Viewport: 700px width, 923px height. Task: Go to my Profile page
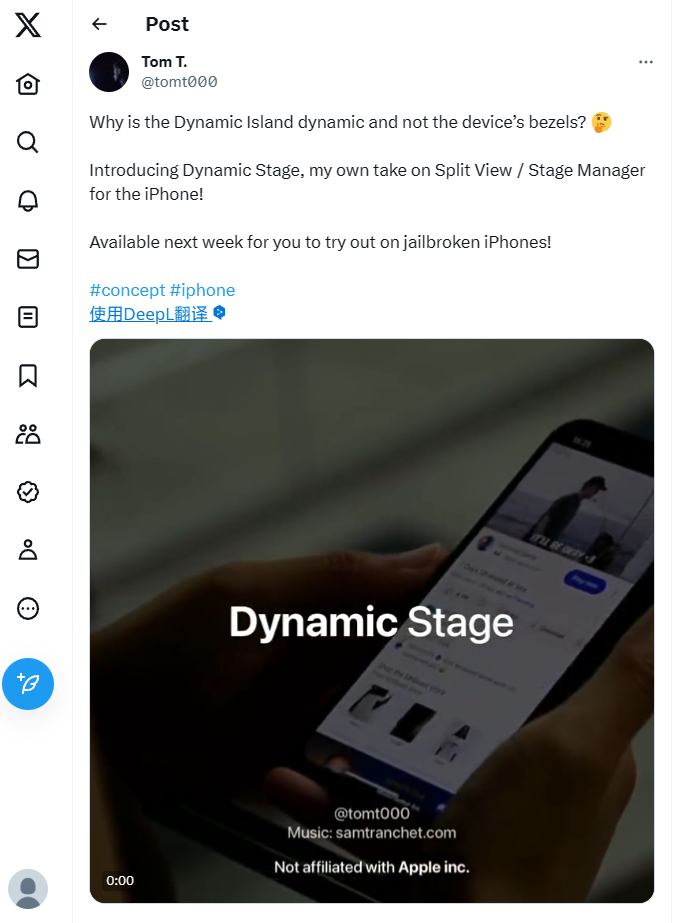click(28, 549)
